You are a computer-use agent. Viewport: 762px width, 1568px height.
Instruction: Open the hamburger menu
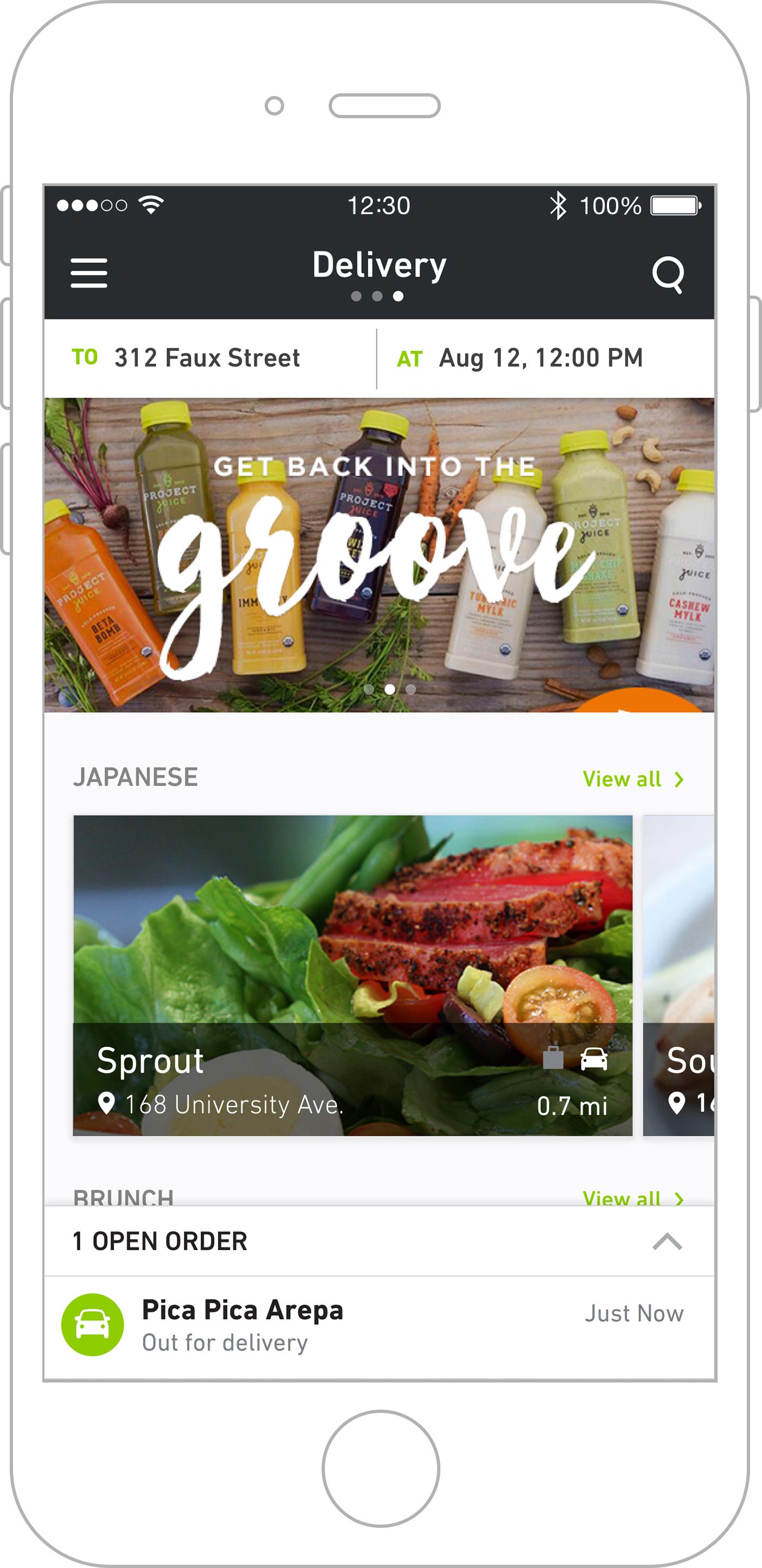[89, 273]
